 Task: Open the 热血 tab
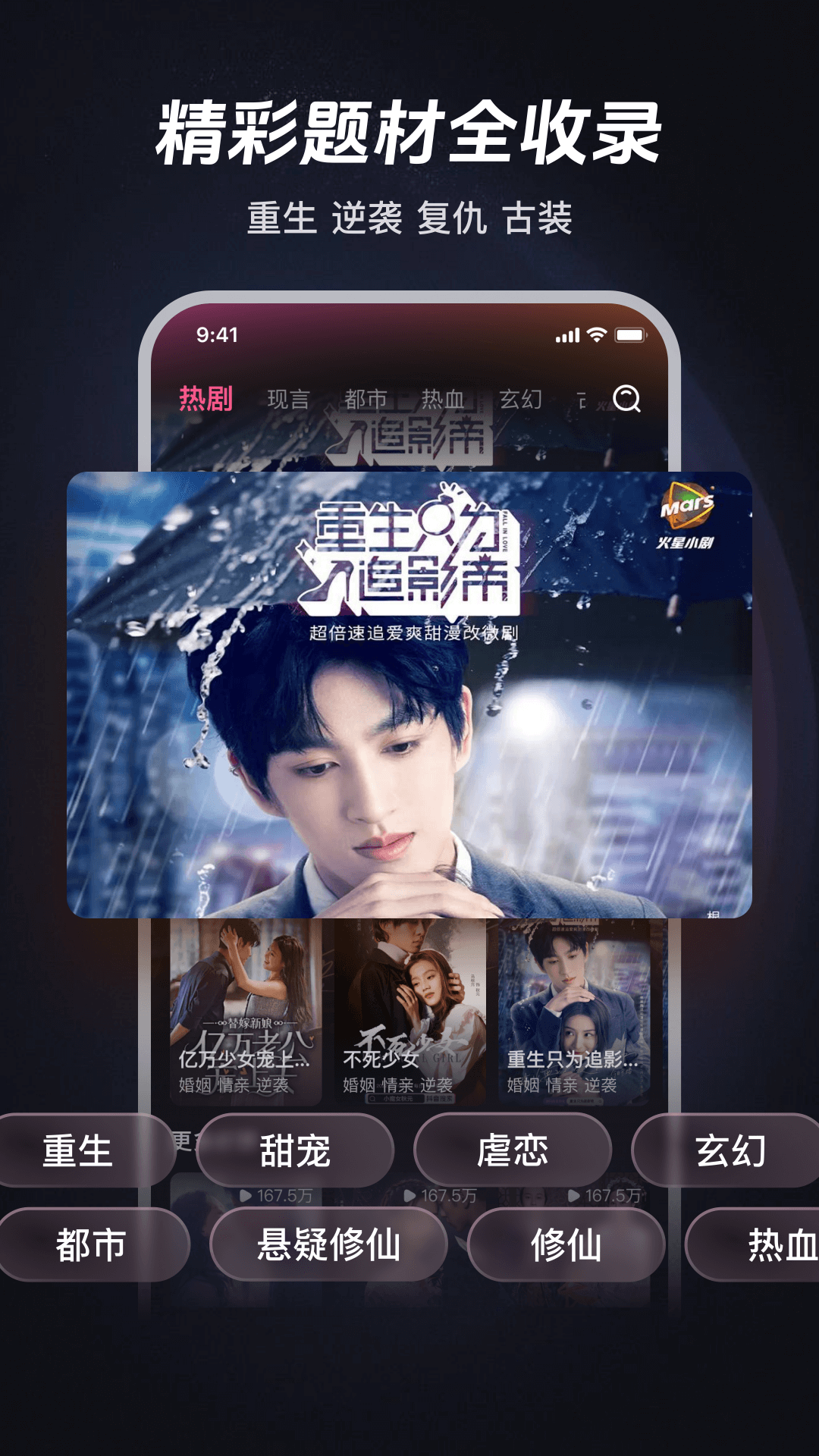(x=445, y=397)
